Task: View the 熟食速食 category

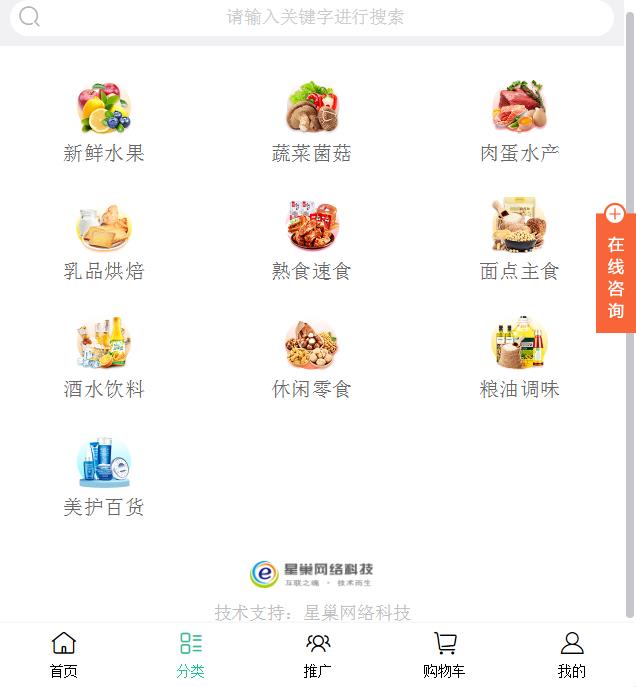Action: click(x=312, y=240)
